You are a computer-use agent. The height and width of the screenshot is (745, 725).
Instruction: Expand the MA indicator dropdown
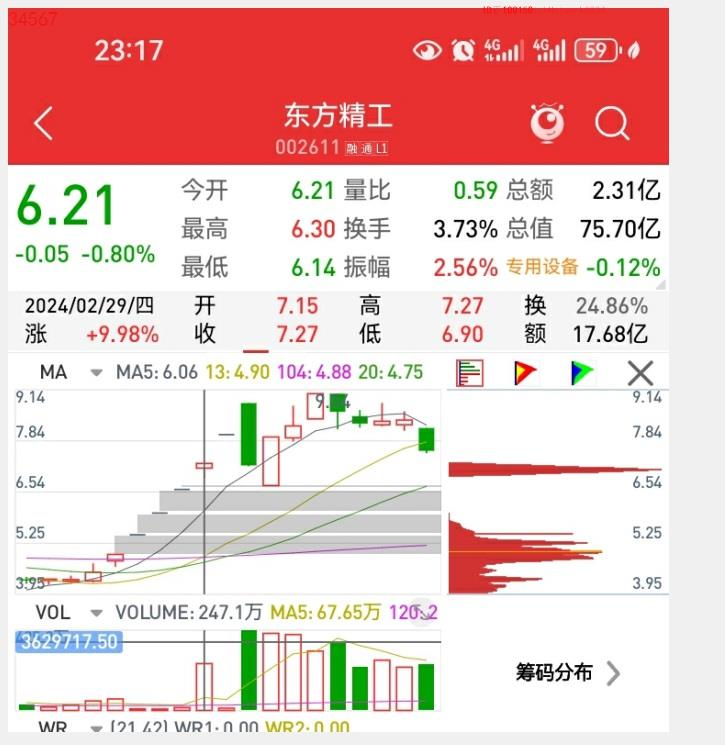point(96,373)
